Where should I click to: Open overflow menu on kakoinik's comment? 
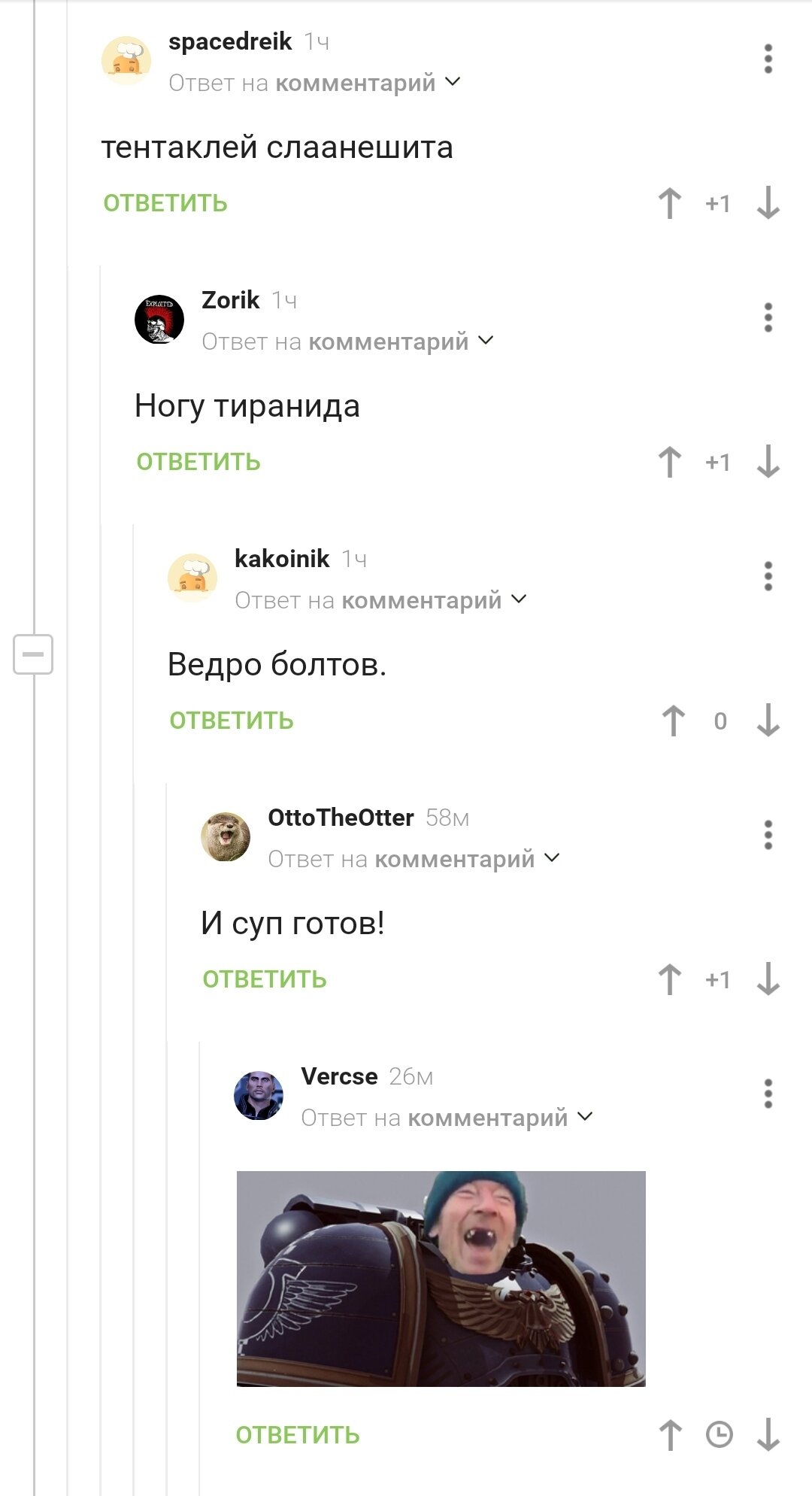[x=768, y=576]
